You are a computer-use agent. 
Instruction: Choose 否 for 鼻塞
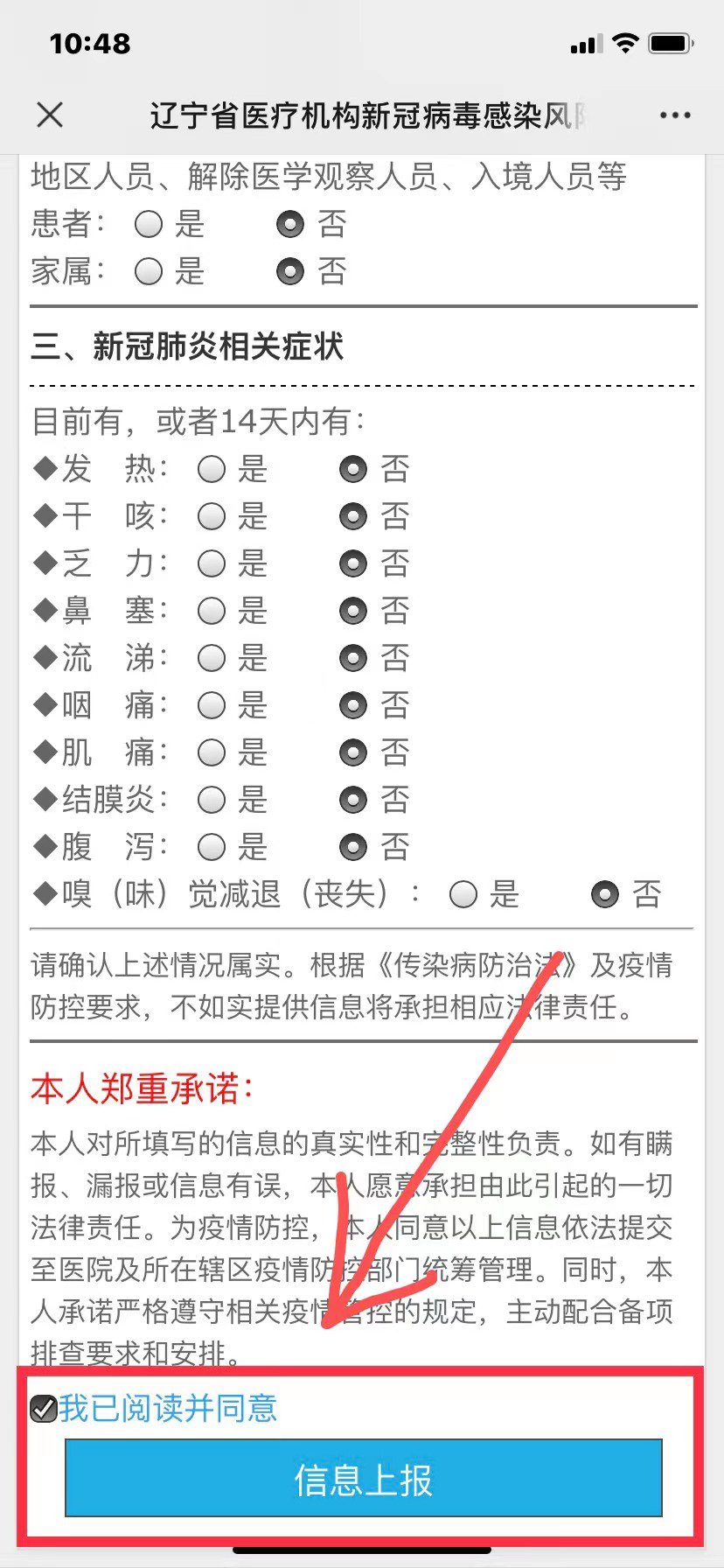(x=353, y=612)
